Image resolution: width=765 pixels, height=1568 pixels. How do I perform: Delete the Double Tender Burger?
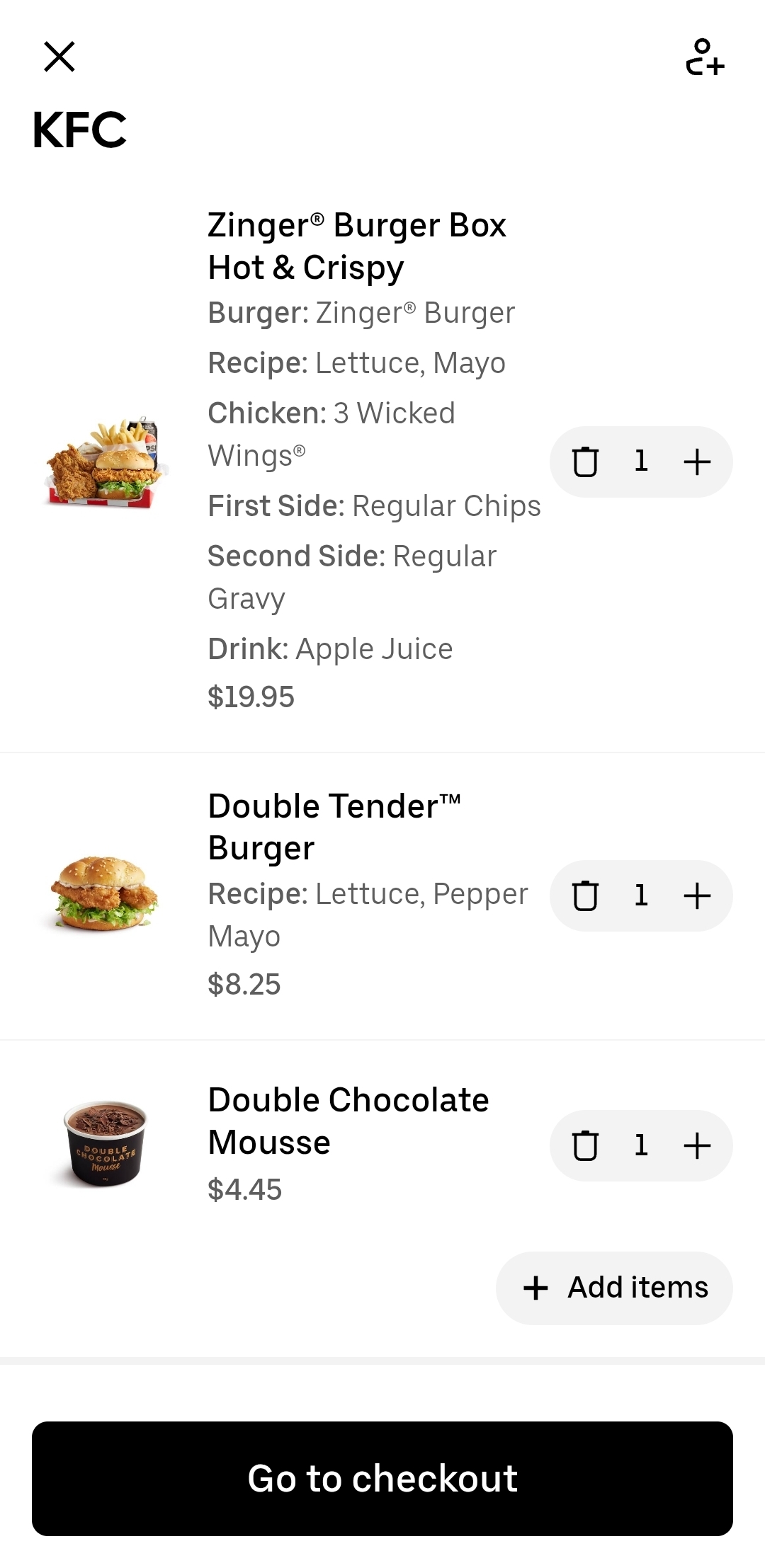tap(585, 895)
